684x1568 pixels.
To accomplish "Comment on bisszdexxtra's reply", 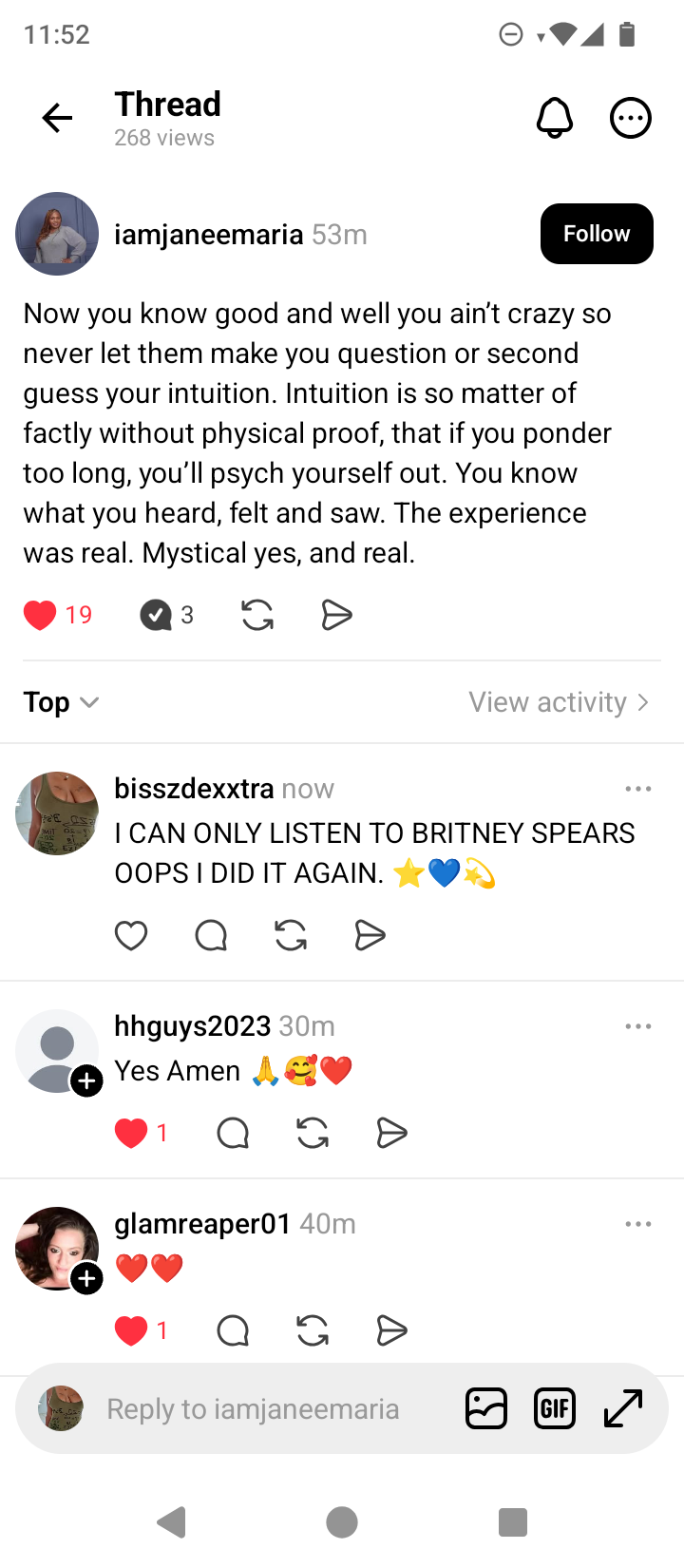I will 211,936.
